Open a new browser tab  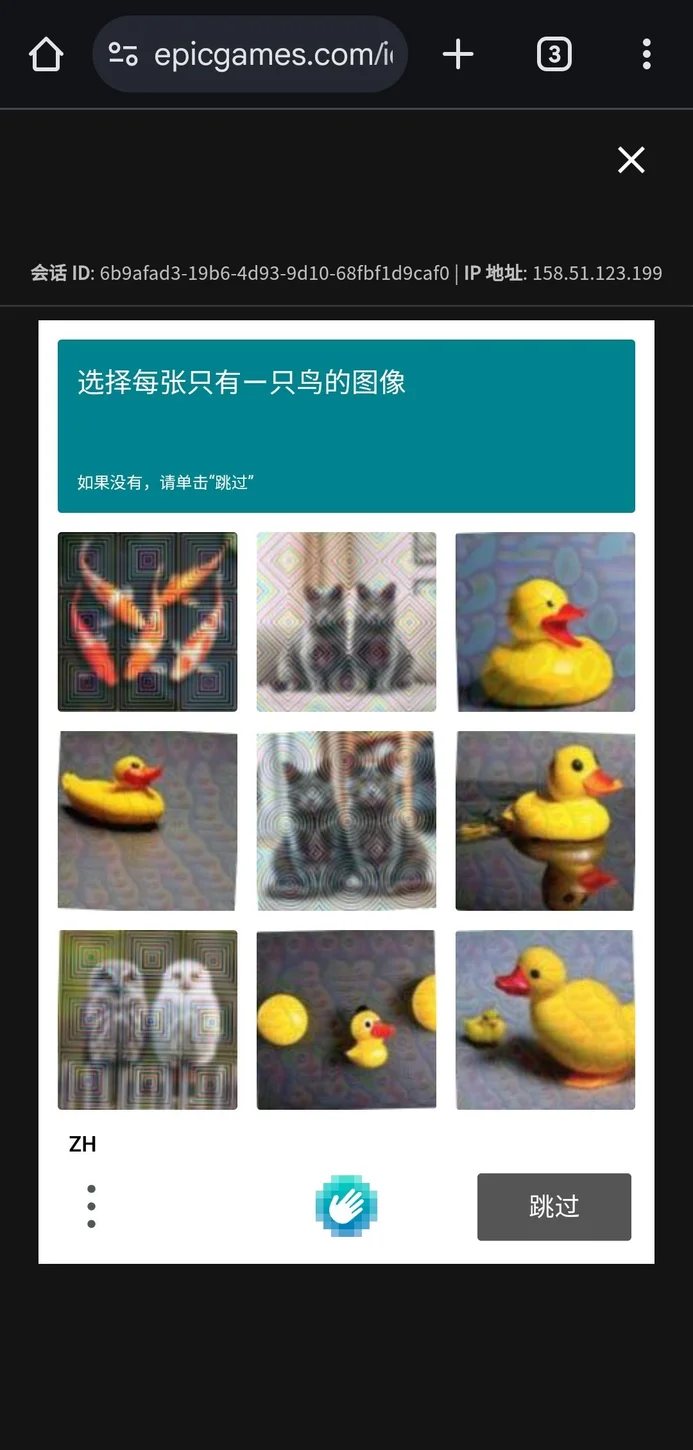(x=458, y=54)
